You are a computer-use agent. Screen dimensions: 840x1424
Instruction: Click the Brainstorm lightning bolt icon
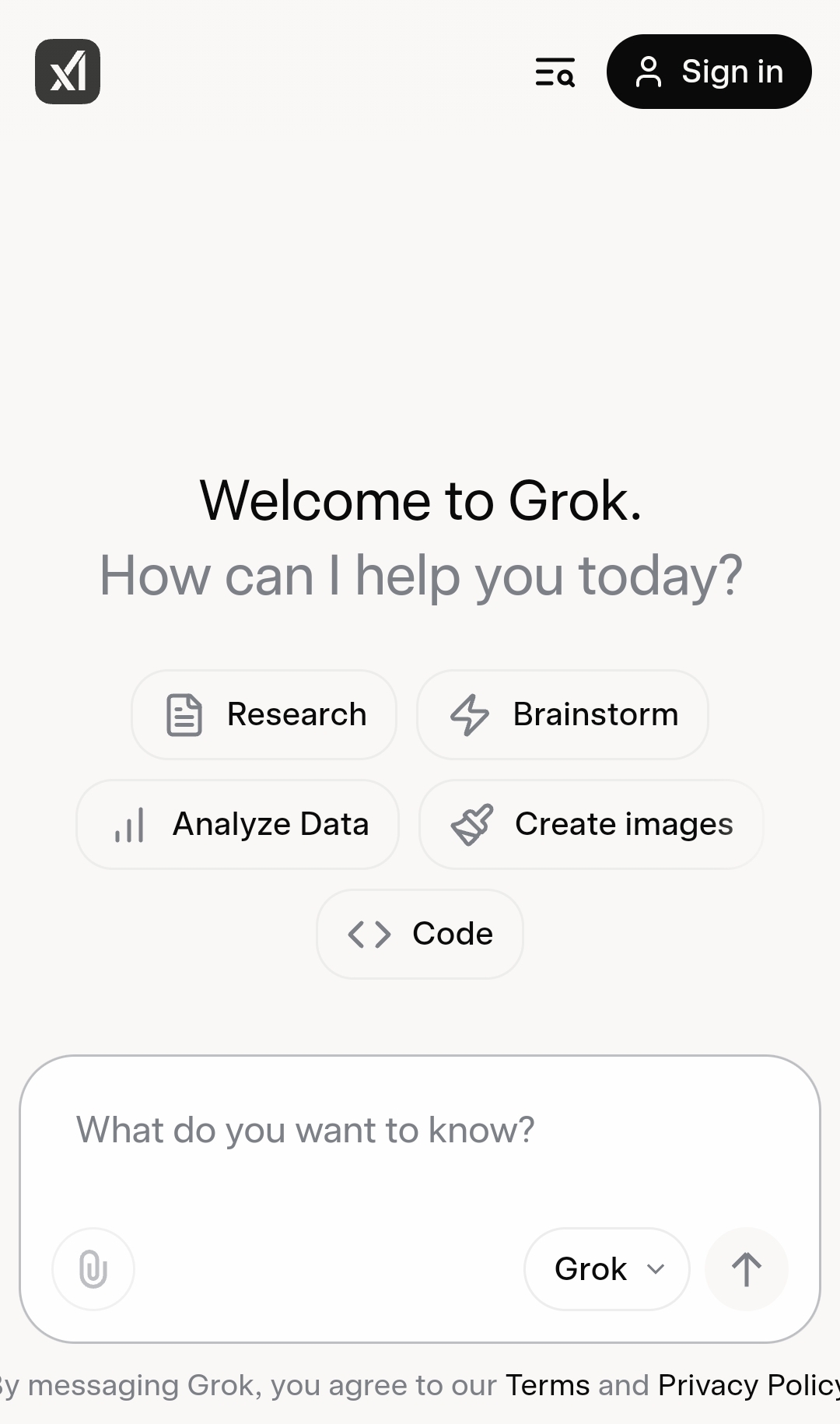(471, 714)
